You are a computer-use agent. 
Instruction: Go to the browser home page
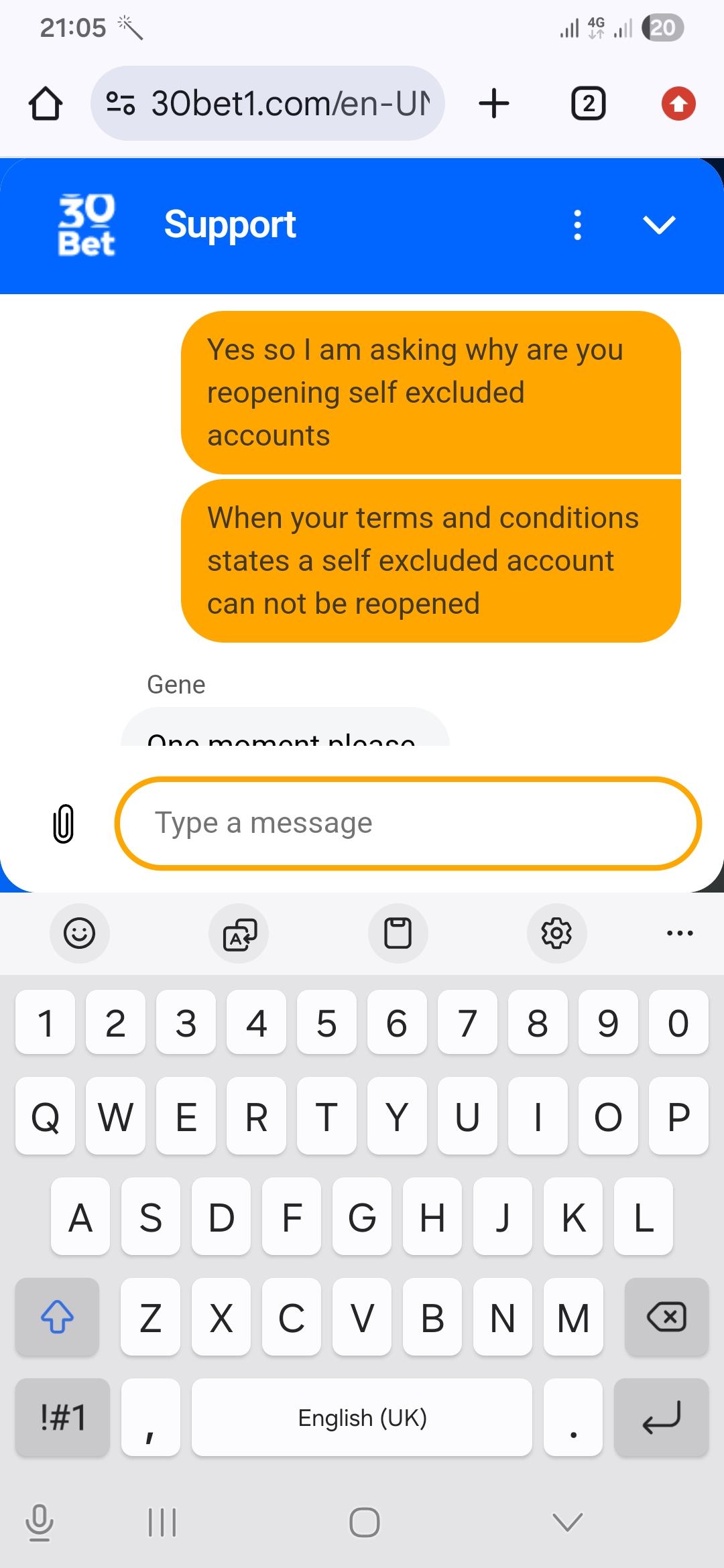(x=46, y=104)
